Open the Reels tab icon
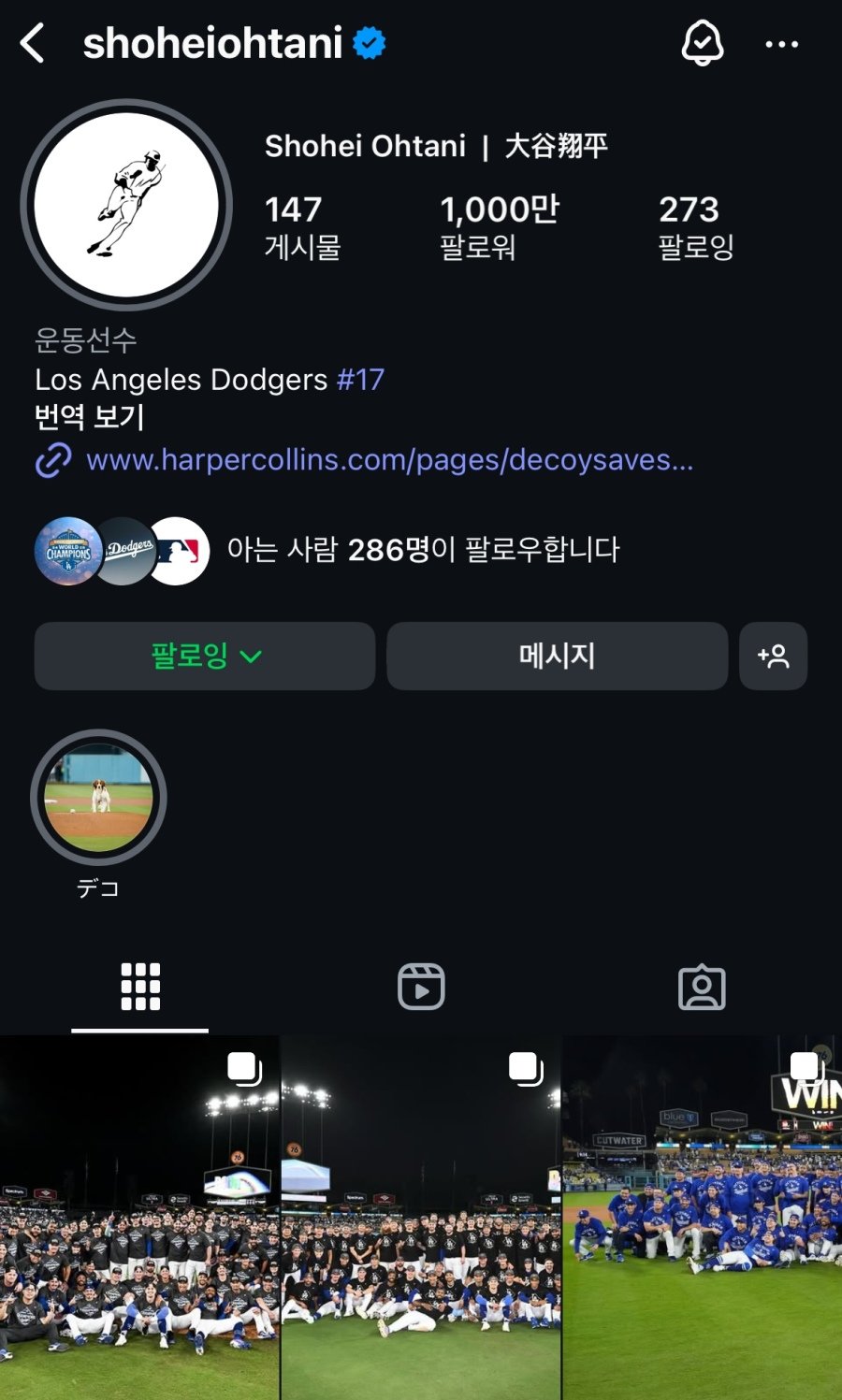Screen dimensions: 842x1400 click(421, 986)
